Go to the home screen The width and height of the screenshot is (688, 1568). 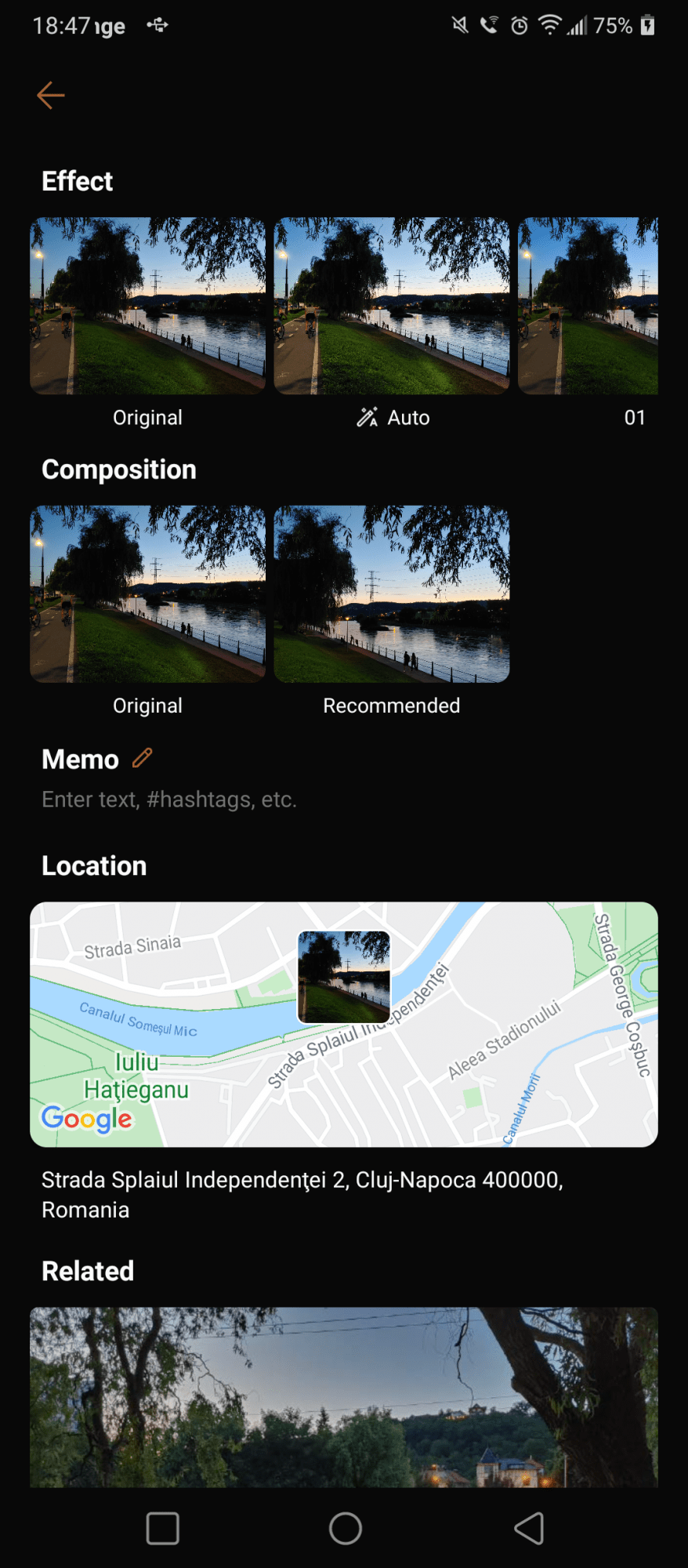[345, 1528]
